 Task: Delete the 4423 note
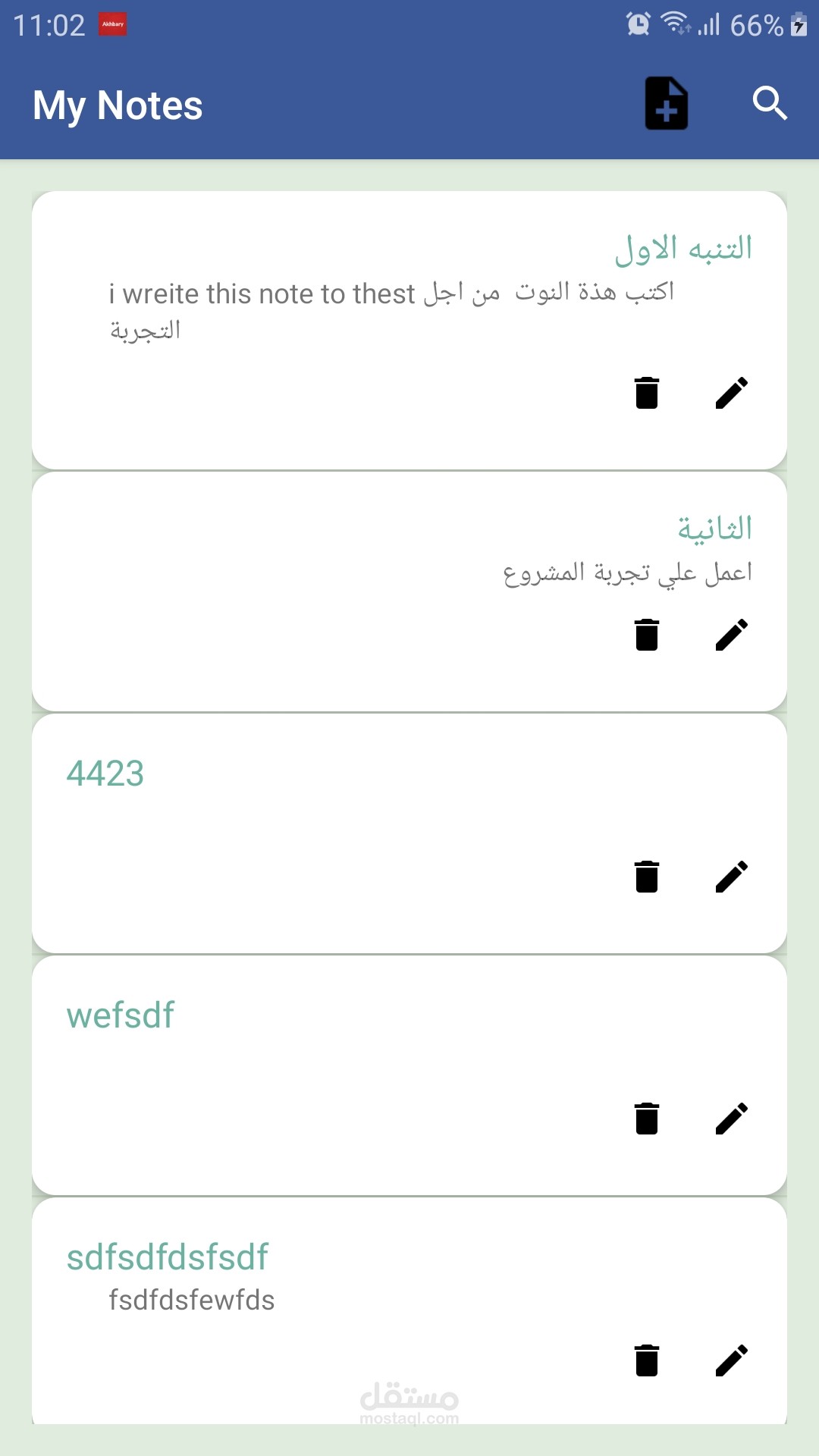(x=647, y=877)
